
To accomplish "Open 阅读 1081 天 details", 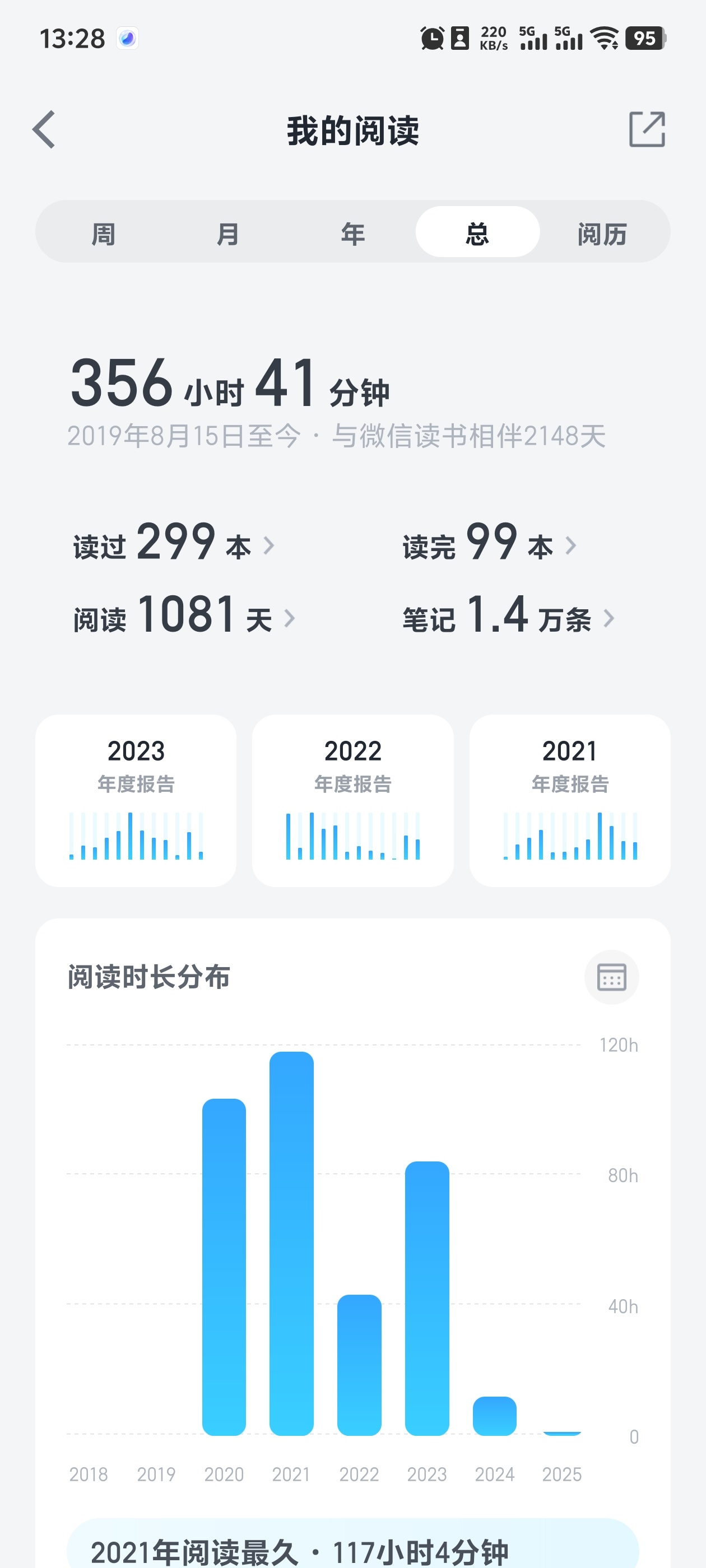I will pyautogui.click(x=184, y=617).
